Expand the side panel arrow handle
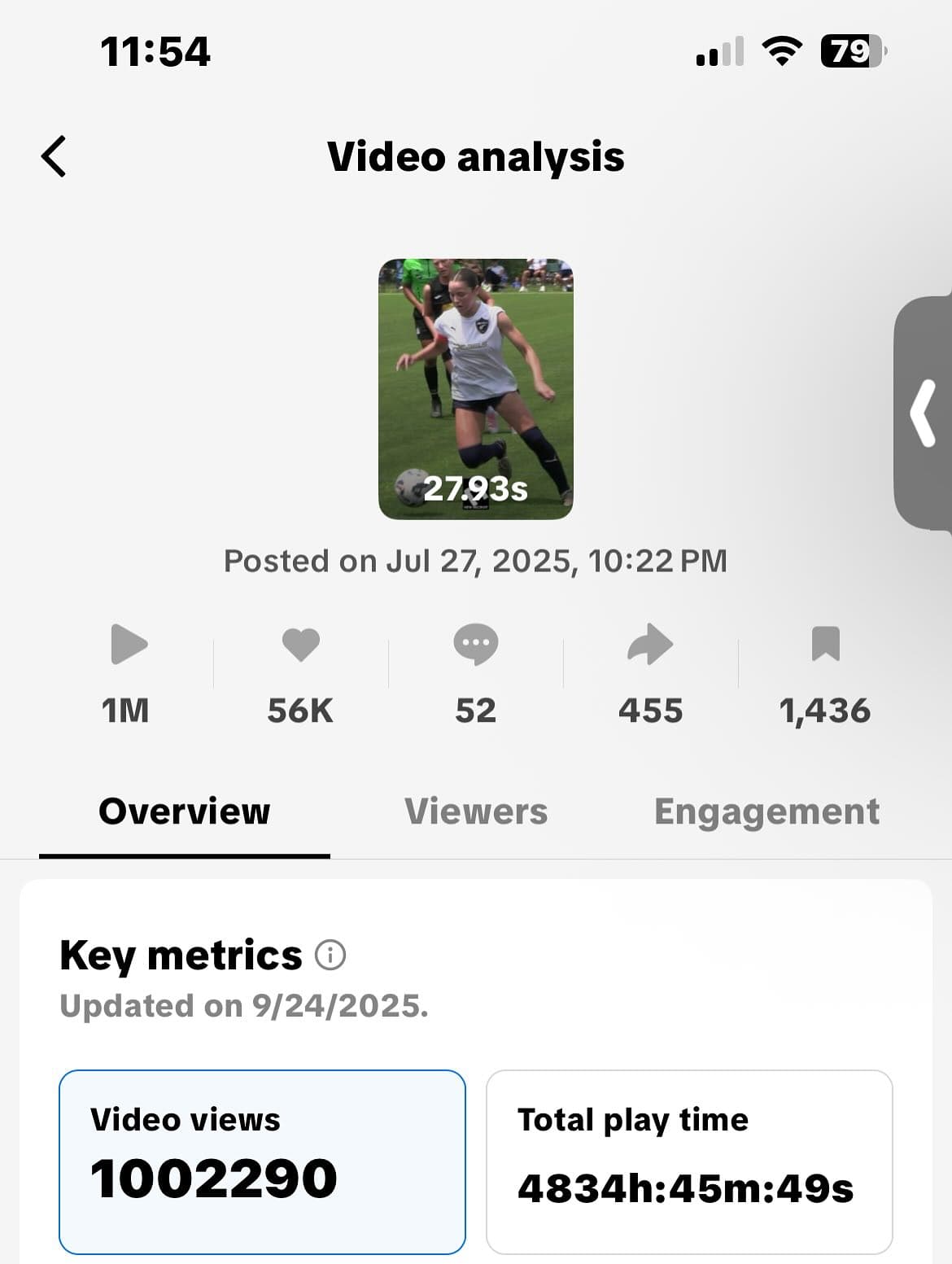The height and width of the screenshot is (1264, 952). [x=924, y=413]
